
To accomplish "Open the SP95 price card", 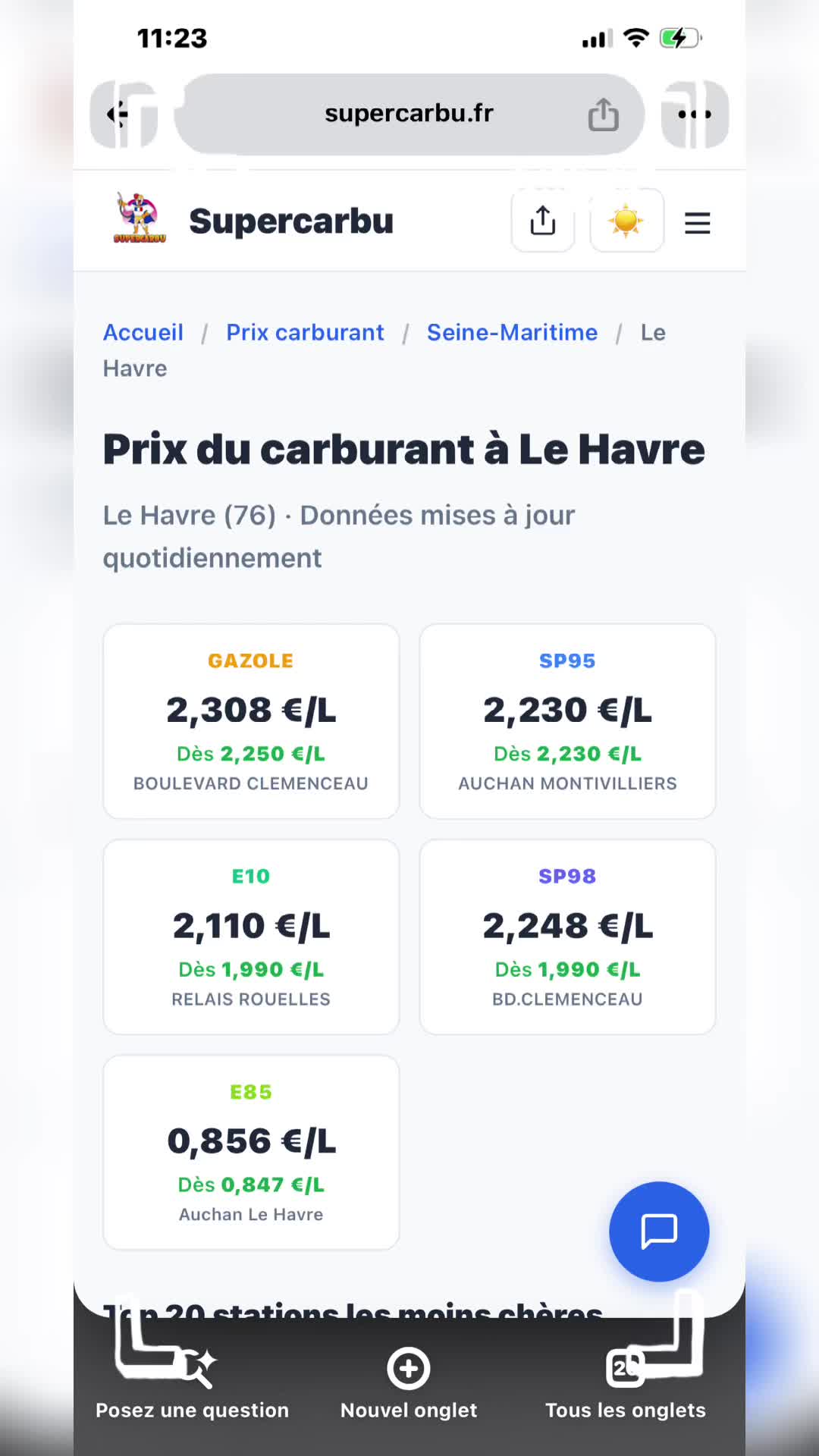I will click(567, 721).
